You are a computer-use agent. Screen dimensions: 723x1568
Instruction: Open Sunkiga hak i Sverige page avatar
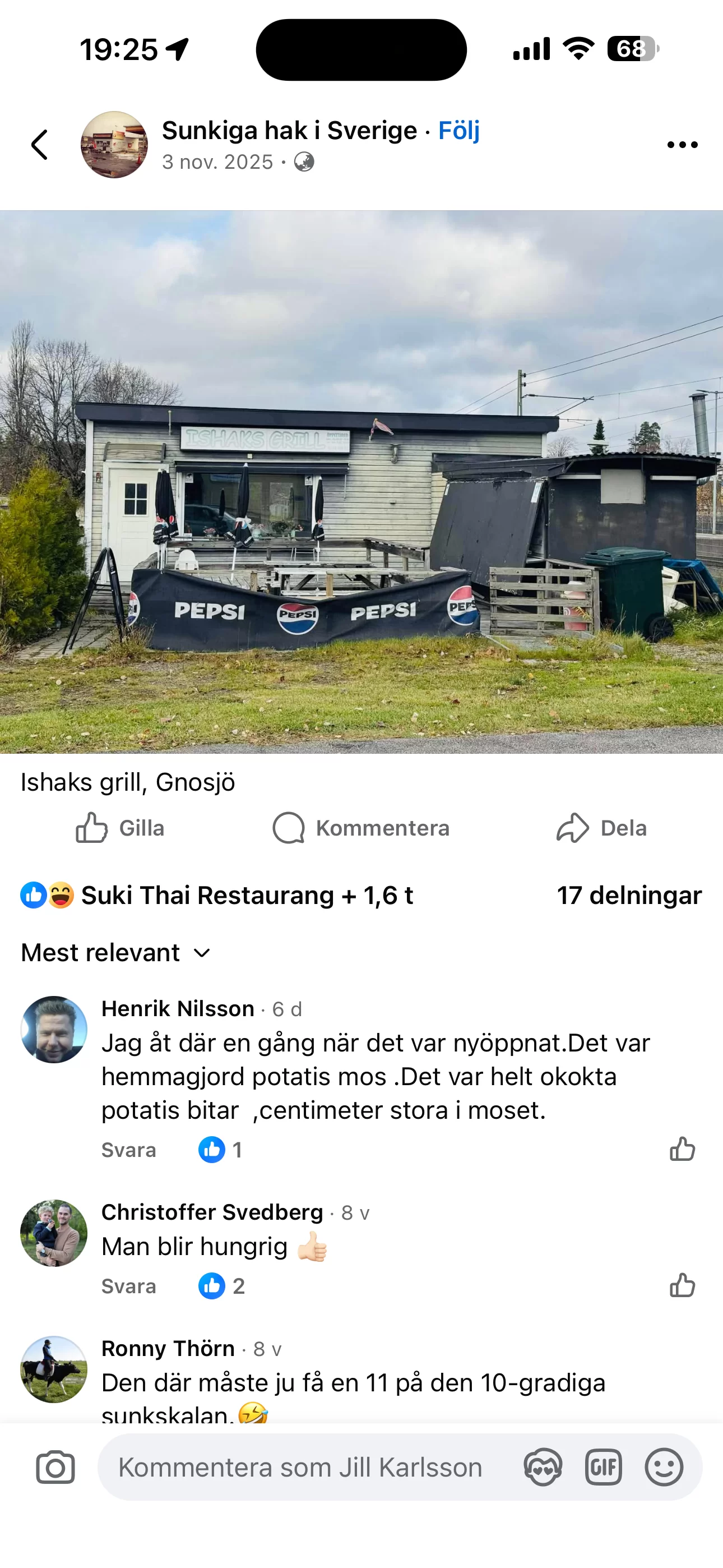coord(114,145)
